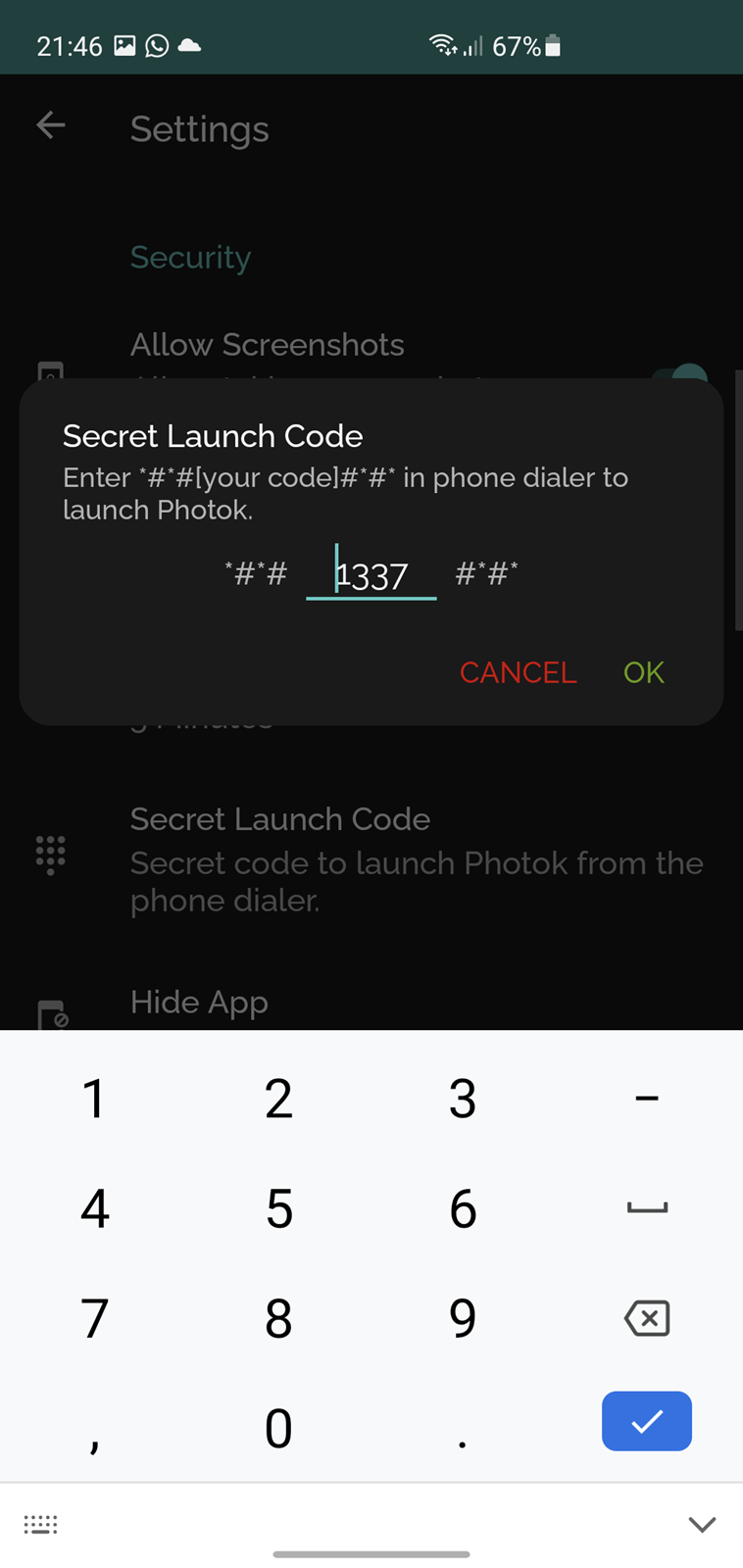
Task: Enter digit 6 from the keypad
Action: pyautogui.click(x=463, y=1208)
